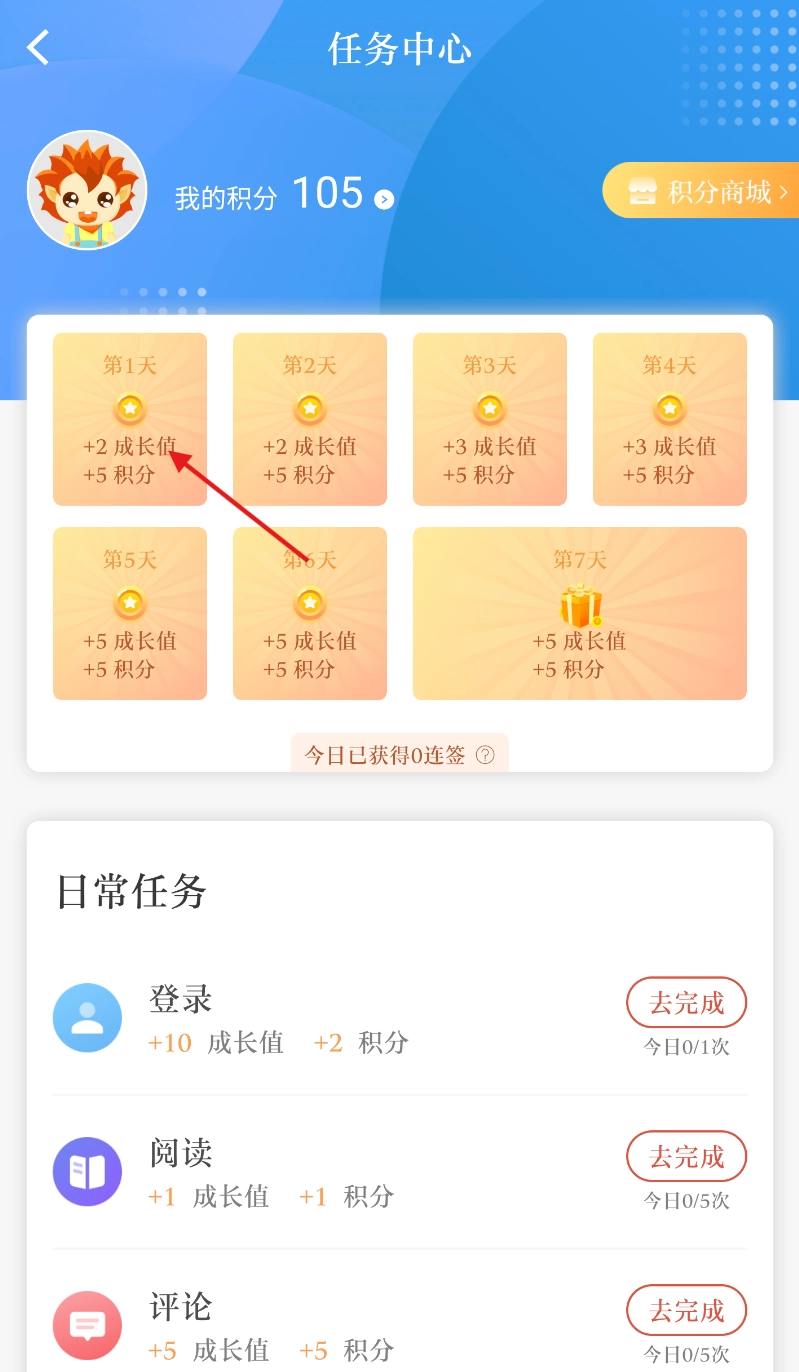Image resolution: width=799 pixels, height=1372 pixels.
Task: Select the 第3天 sign-in card
Action: (490, 419)
